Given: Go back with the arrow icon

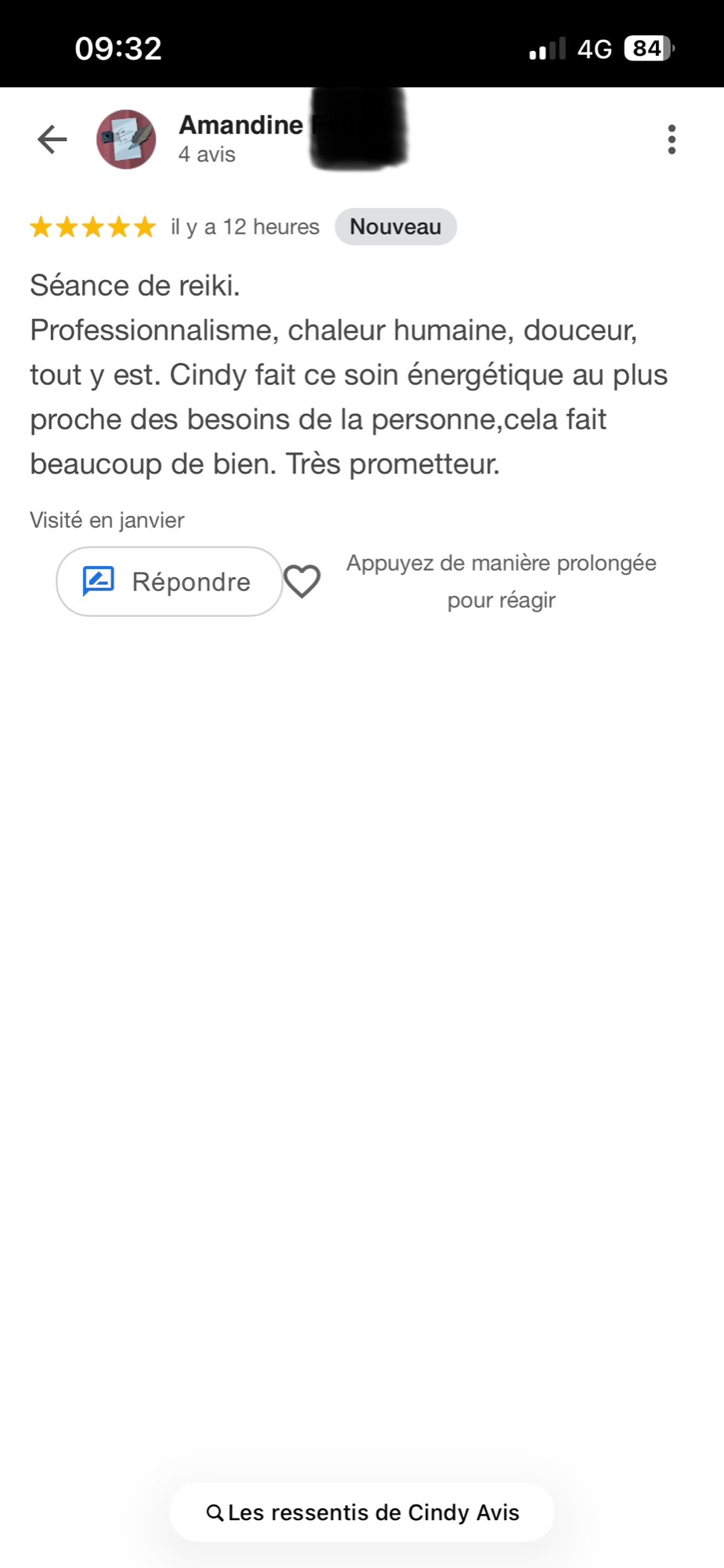Looking at the screenshot, I should pyautogui.click(x=52, y=140).
